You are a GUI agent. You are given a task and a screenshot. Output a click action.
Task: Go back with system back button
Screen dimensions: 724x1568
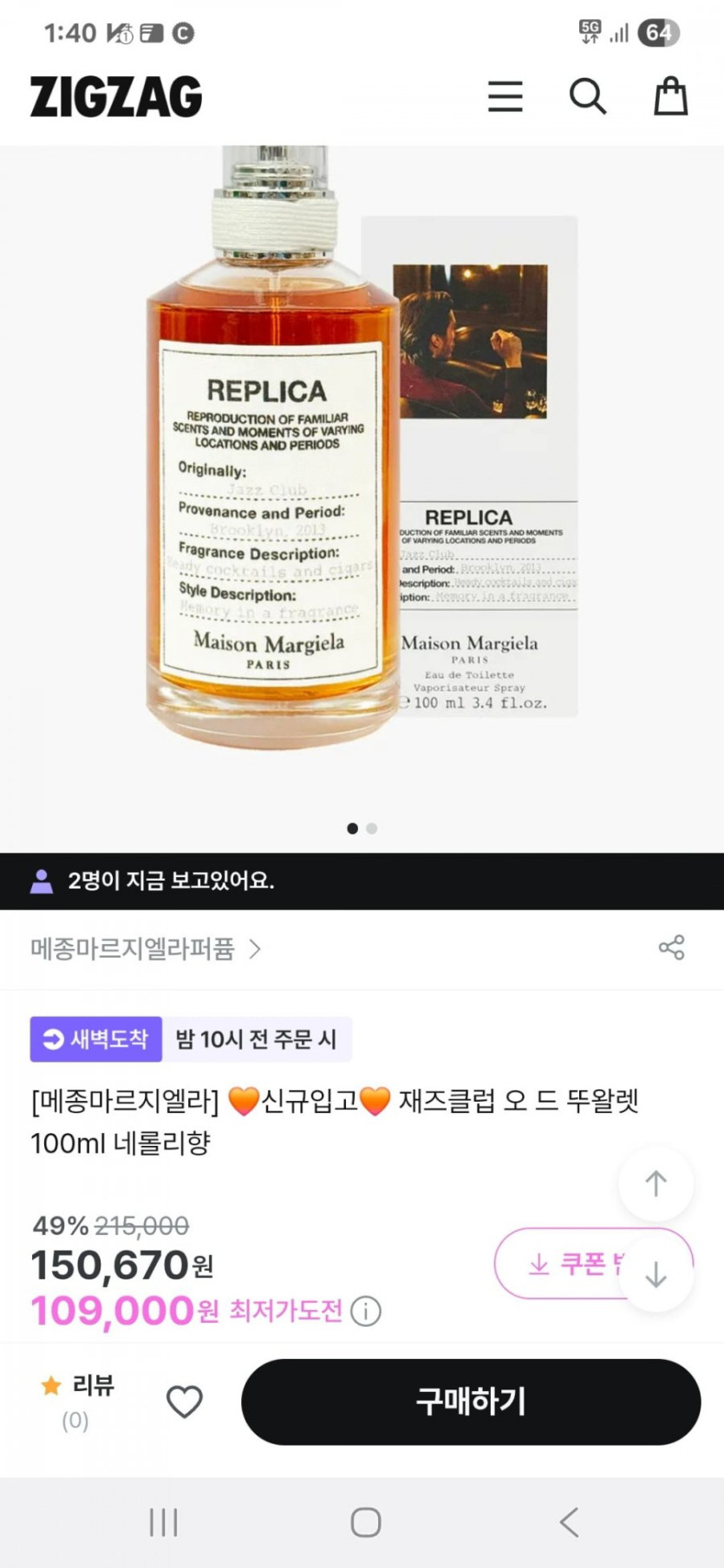pyautogui.click(x=569, y=1522)
